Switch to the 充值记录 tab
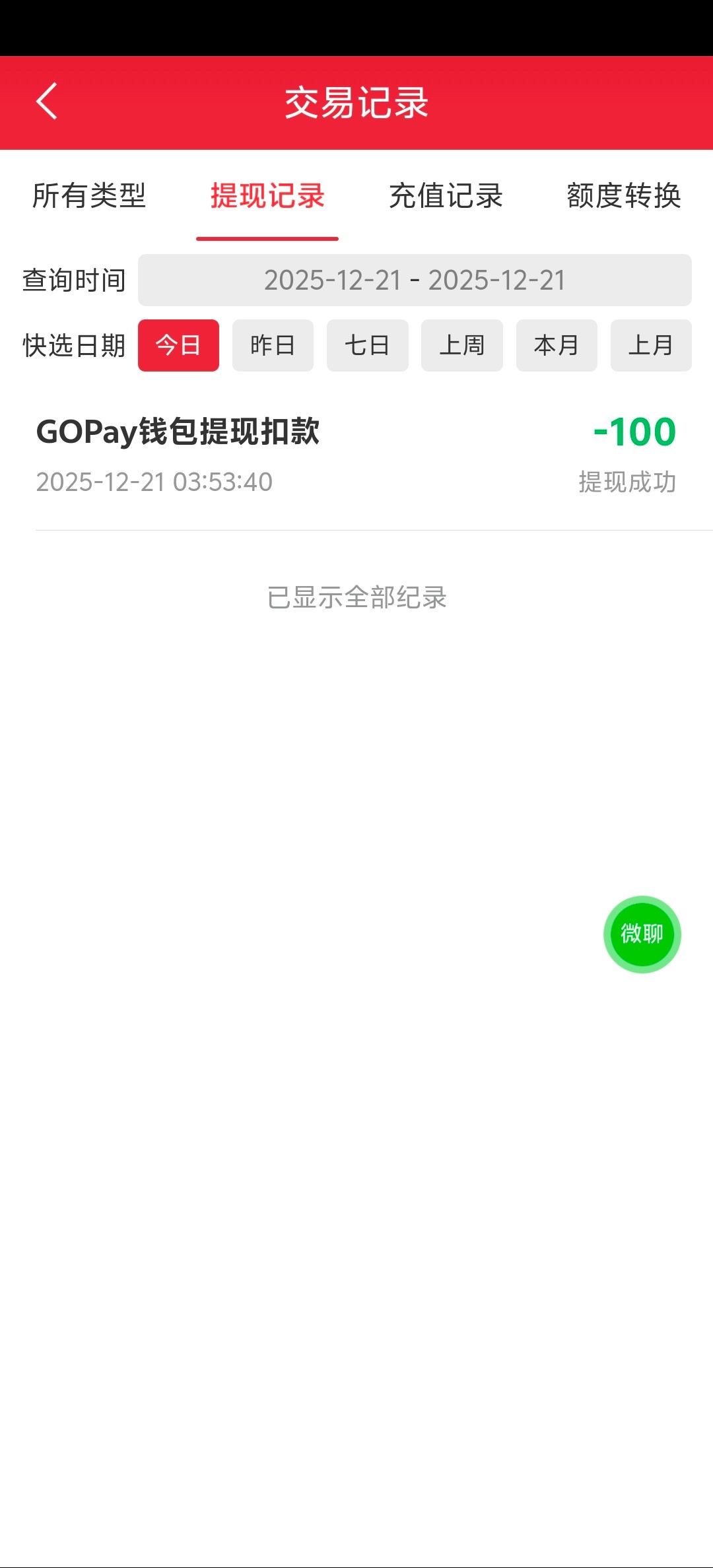Image resolution: width=713 pixels, height=1568 pixels. [446, 196]
